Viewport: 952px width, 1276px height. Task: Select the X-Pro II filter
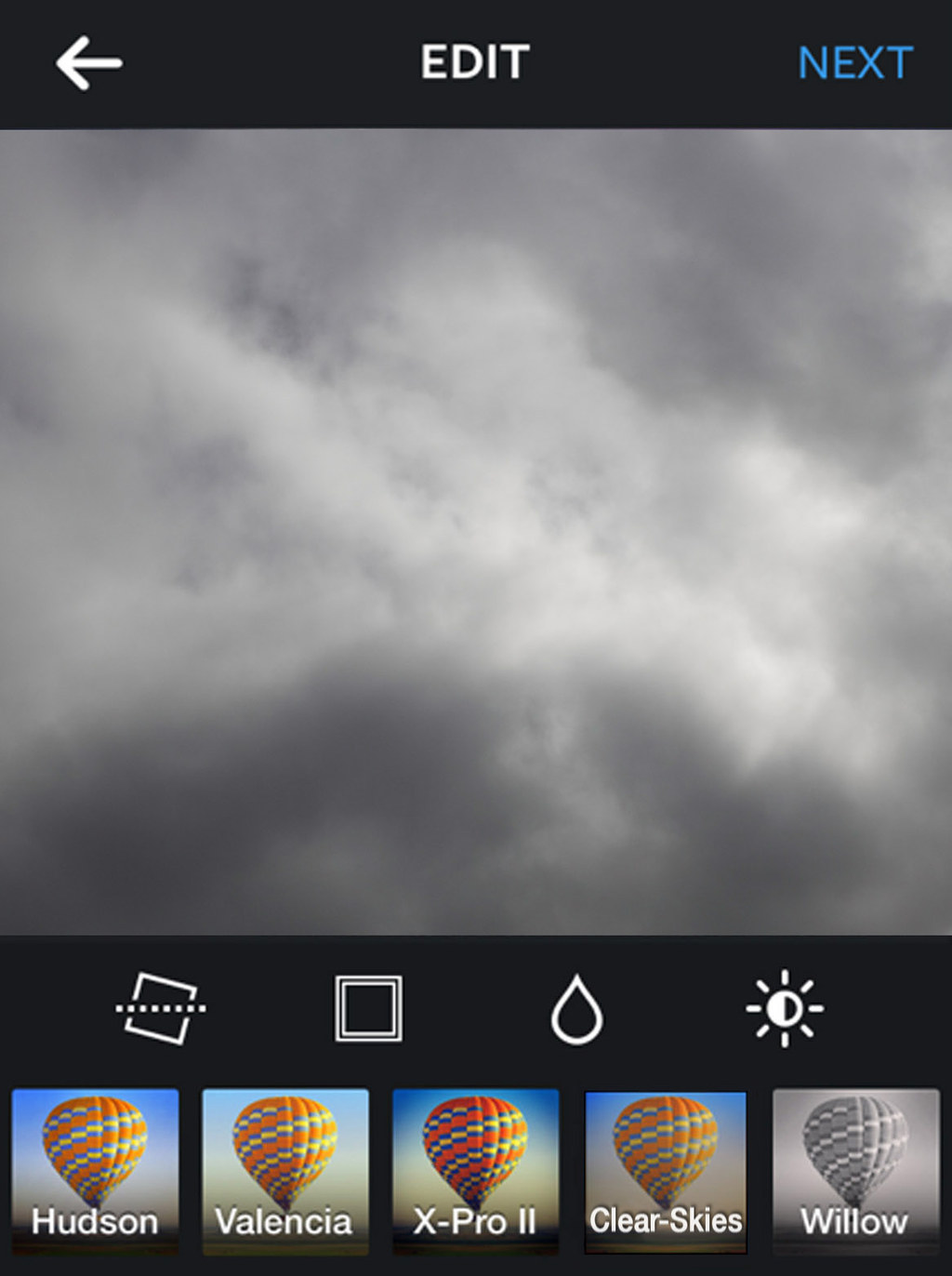coord(475,1170)
